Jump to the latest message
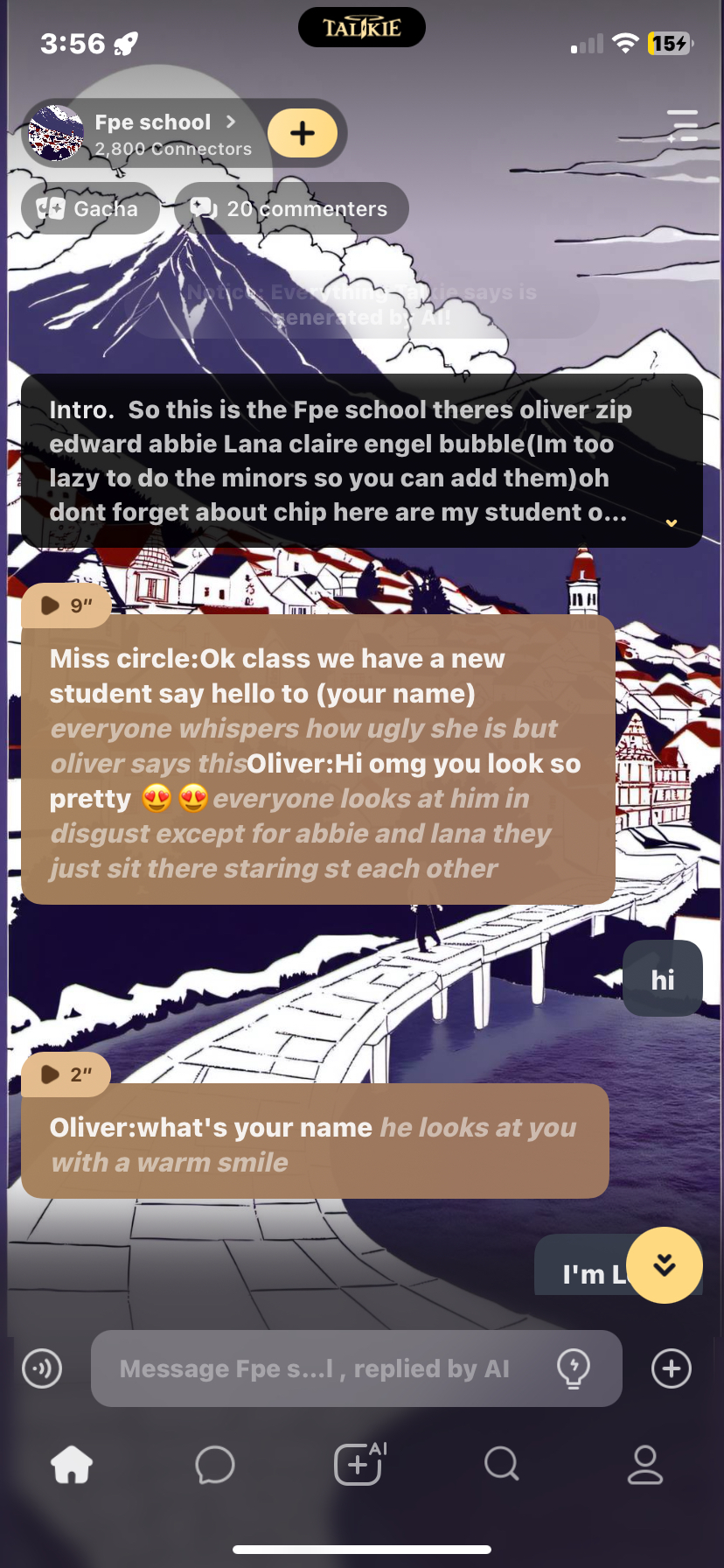The height and width of the screenshot is (1568, 724). coord(665,1265)
